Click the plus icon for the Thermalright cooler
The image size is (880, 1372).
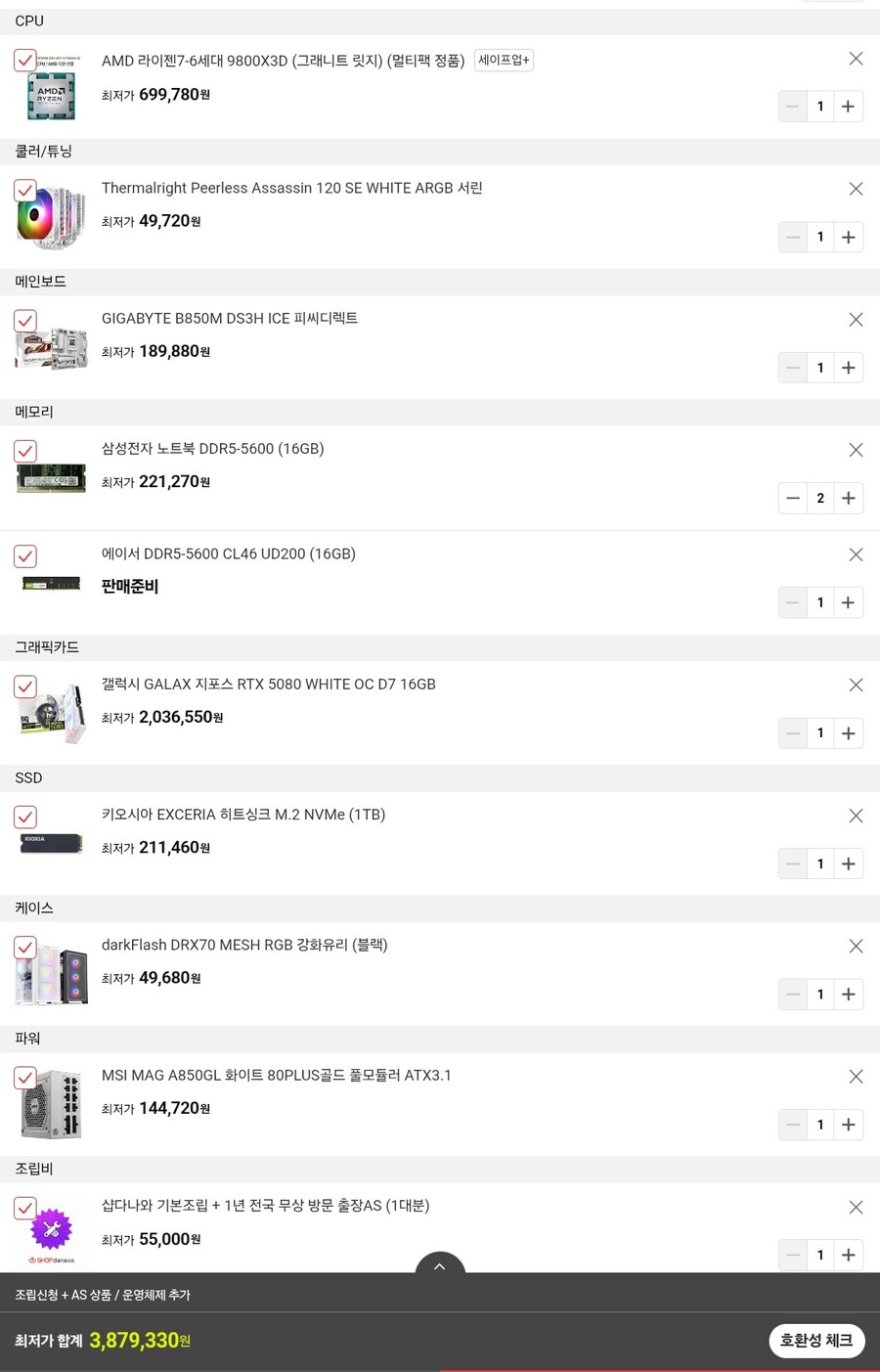[x=847, y=237]
